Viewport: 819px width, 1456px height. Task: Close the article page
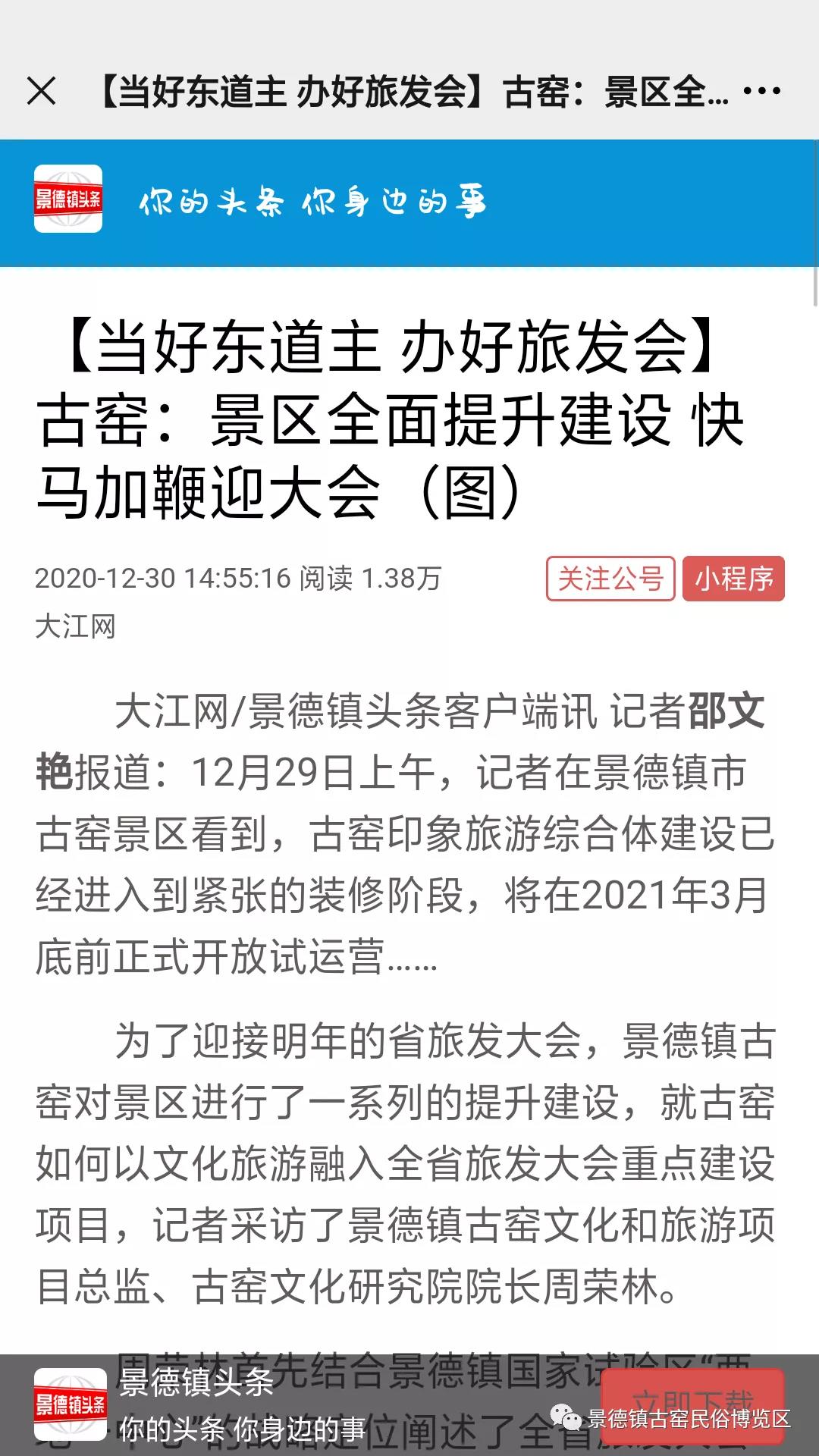click(x=42, y=92)
